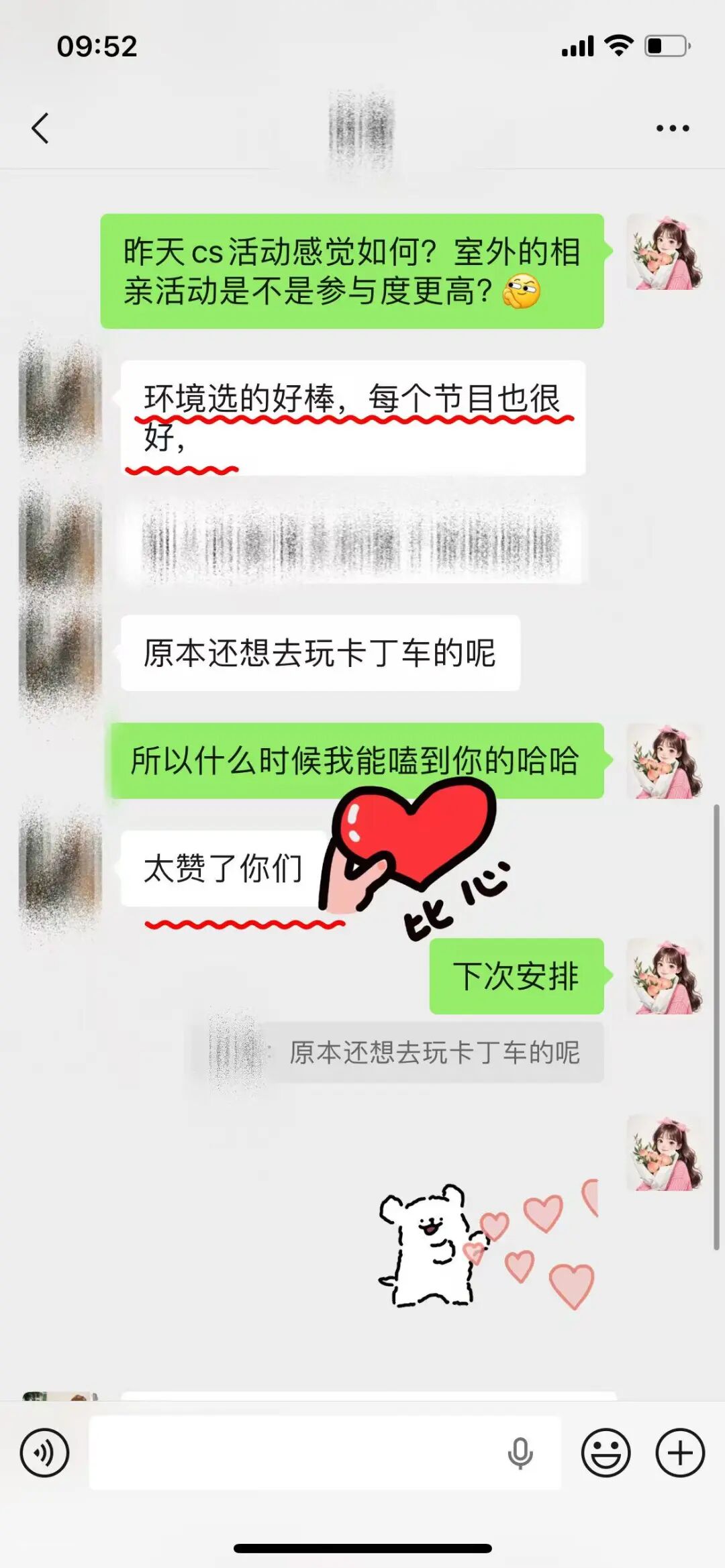The width and height of the screenshot is (725, 1568).
Task: Open the emoji sticker panel
Action: (606, 1453)
